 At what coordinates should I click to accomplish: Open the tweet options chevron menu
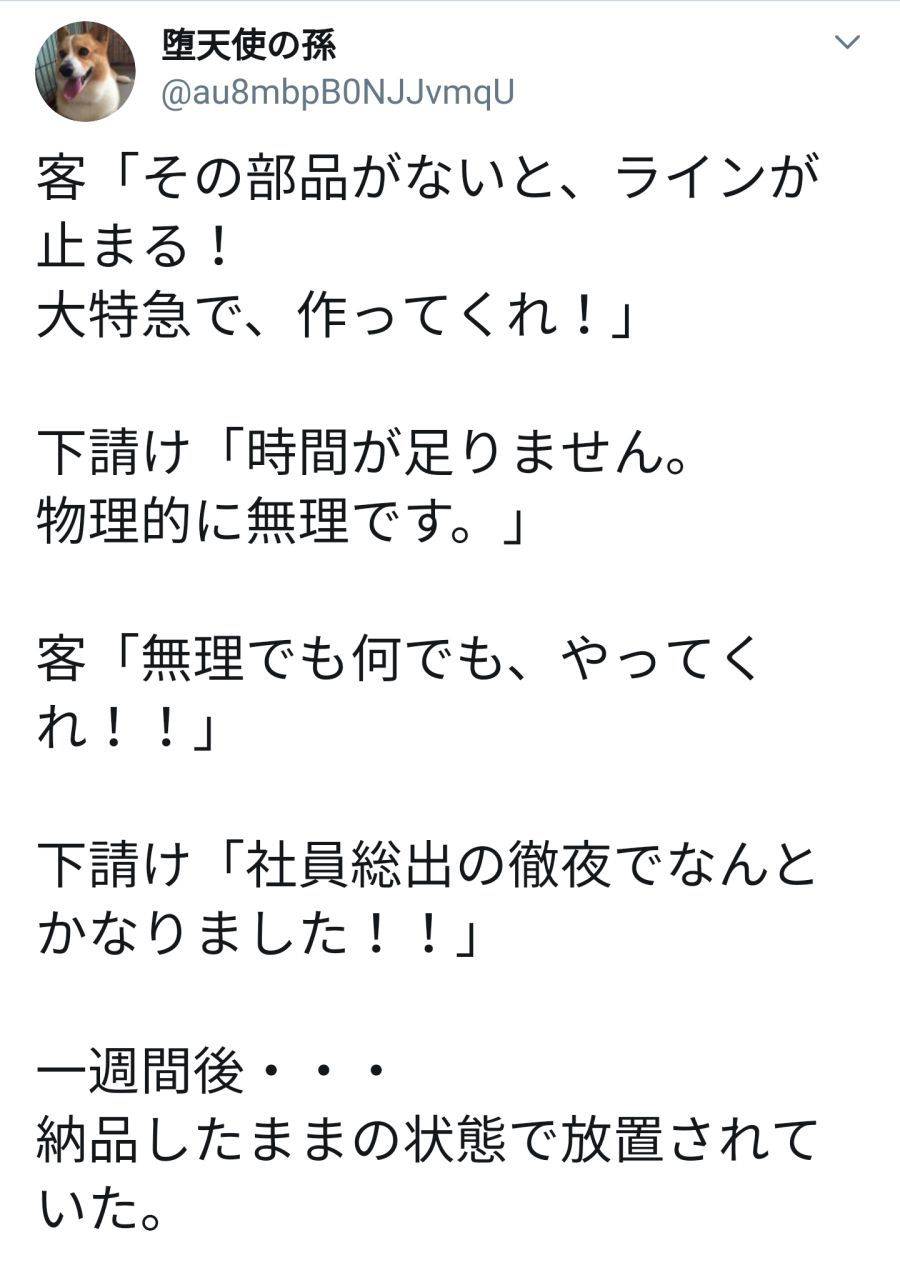pyautogui.click(x=848, y=42)
